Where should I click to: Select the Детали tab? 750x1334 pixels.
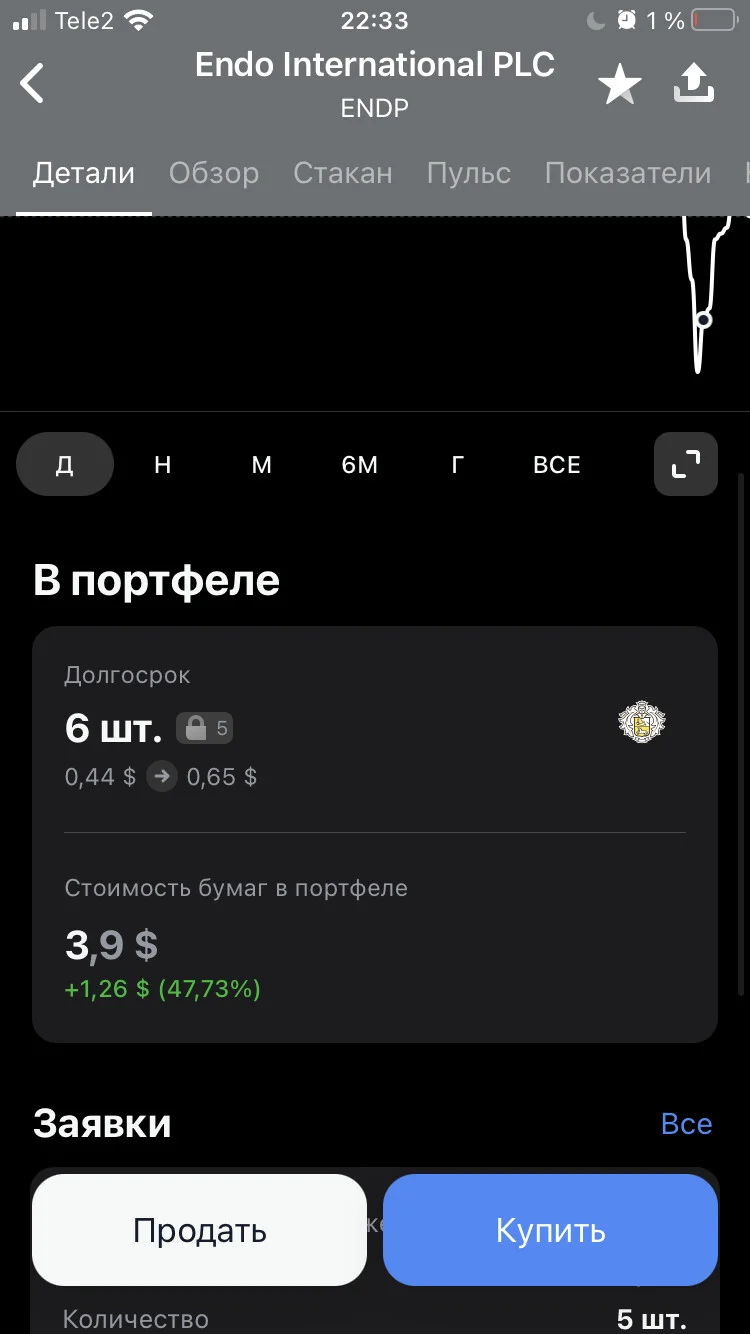(84, 173)
